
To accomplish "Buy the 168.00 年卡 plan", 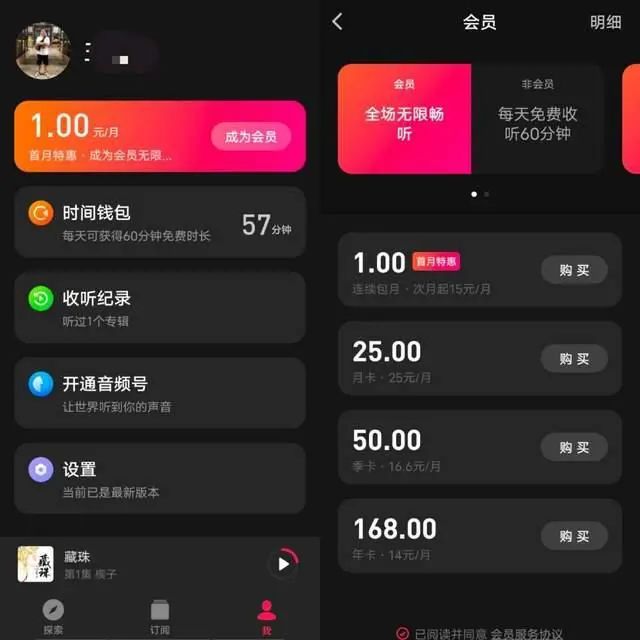I will 574,535.
